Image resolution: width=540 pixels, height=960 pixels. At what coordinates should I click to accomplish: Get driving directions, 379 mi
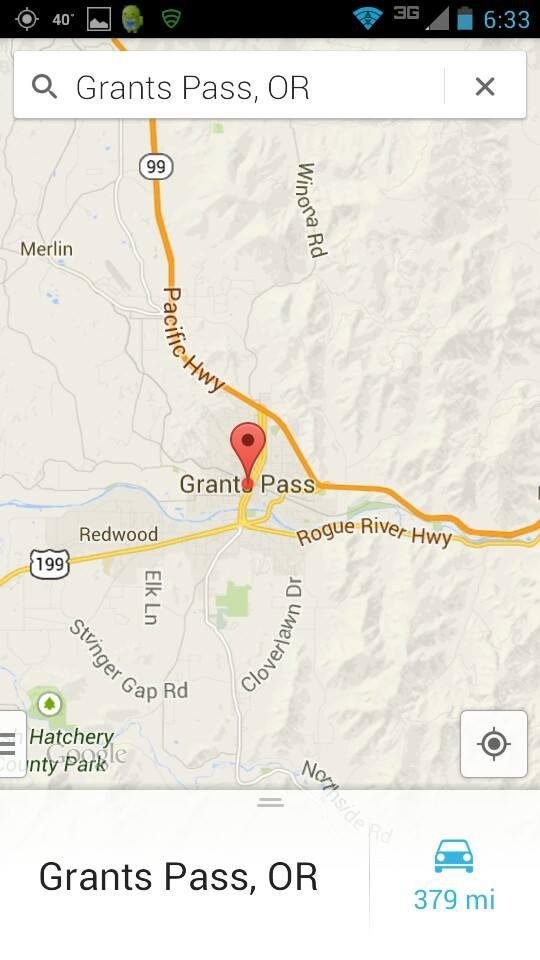[454, 876]
